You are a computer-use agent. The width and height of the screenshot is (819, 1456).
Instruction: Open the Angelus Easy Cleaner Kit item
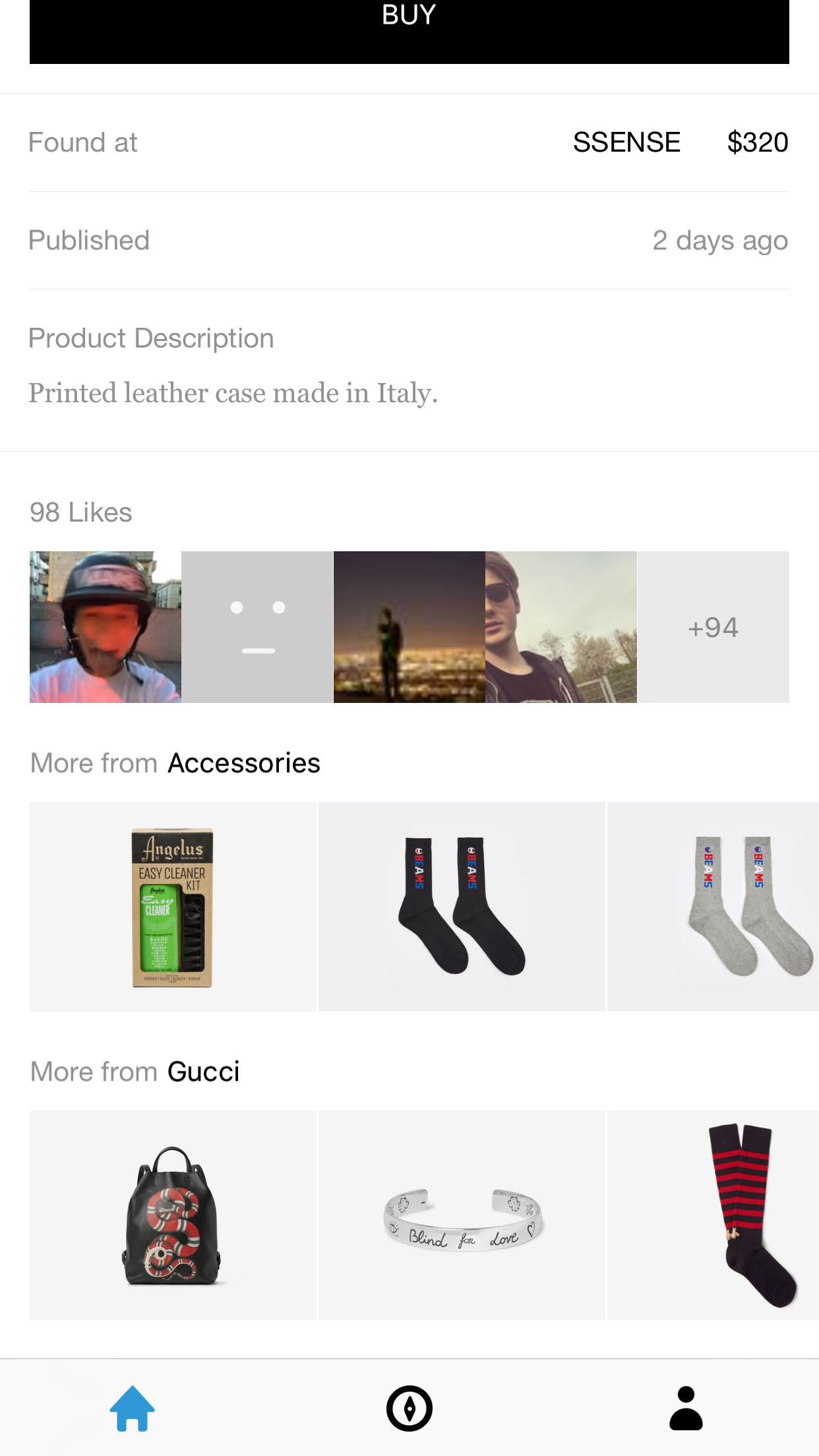pos(173,907)
